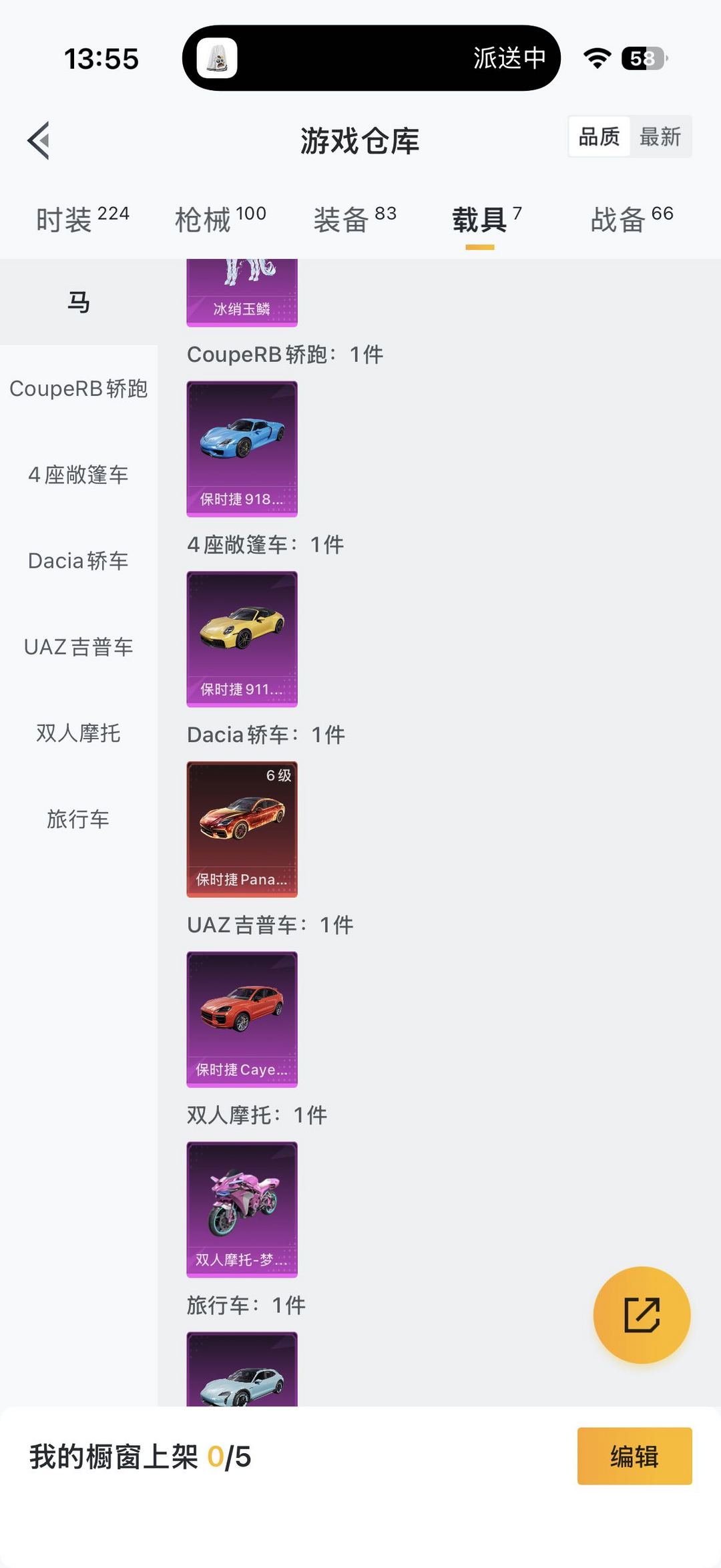
Task: Tap the yellow floating share button
Action: (642, 1315)
